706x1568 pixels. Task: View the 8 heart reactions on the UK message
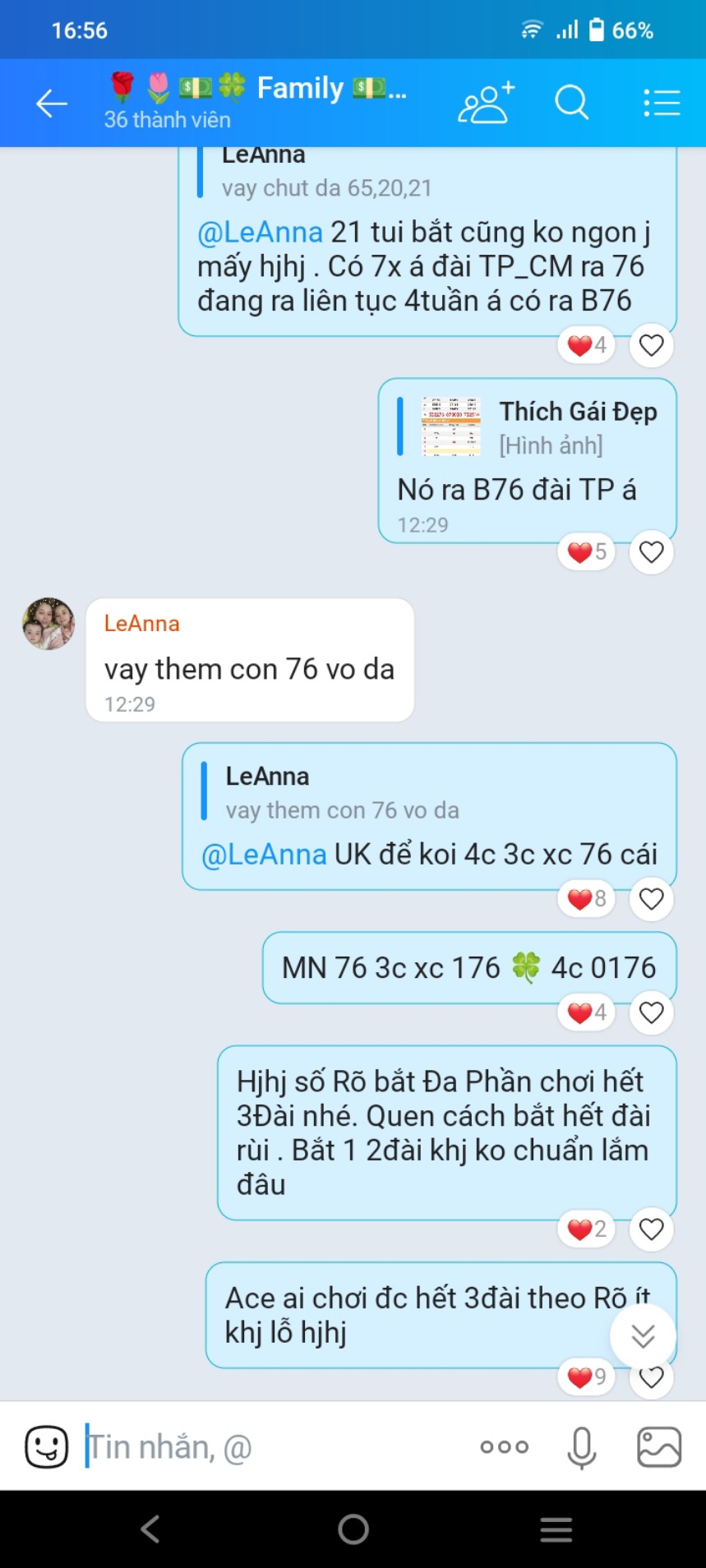pos(587,899)
